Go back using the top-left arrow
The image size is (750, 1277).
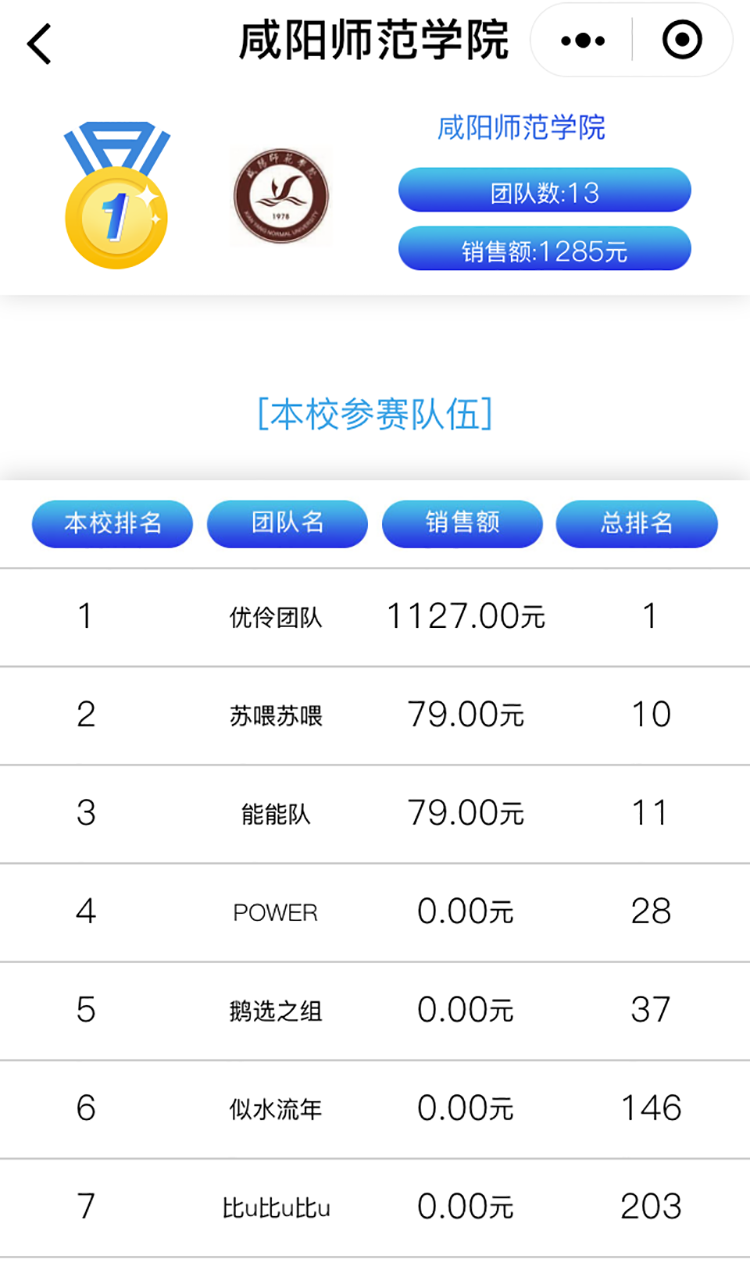pos(39,43)
